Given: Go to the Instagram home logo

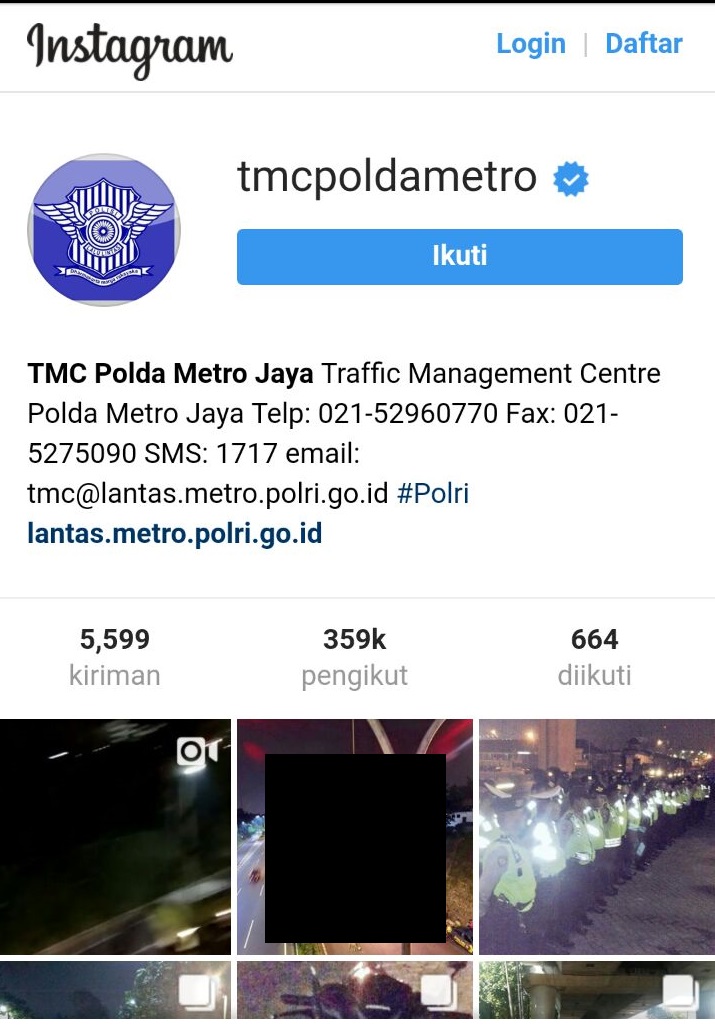Looking at the screenshot, I should point(130,48).
